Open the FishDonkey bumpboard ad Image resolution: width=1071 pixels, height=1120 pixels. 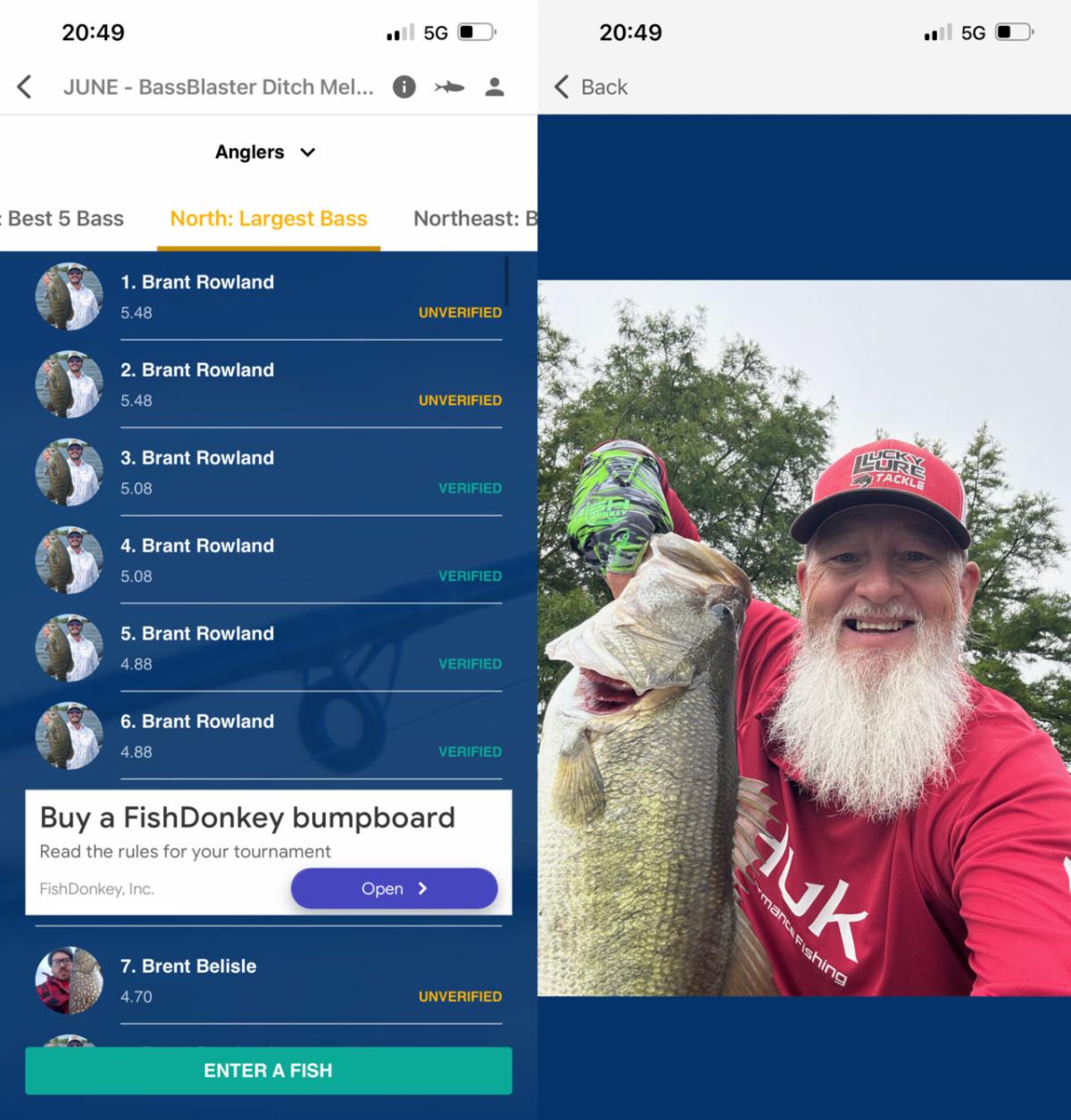point(394,889)
